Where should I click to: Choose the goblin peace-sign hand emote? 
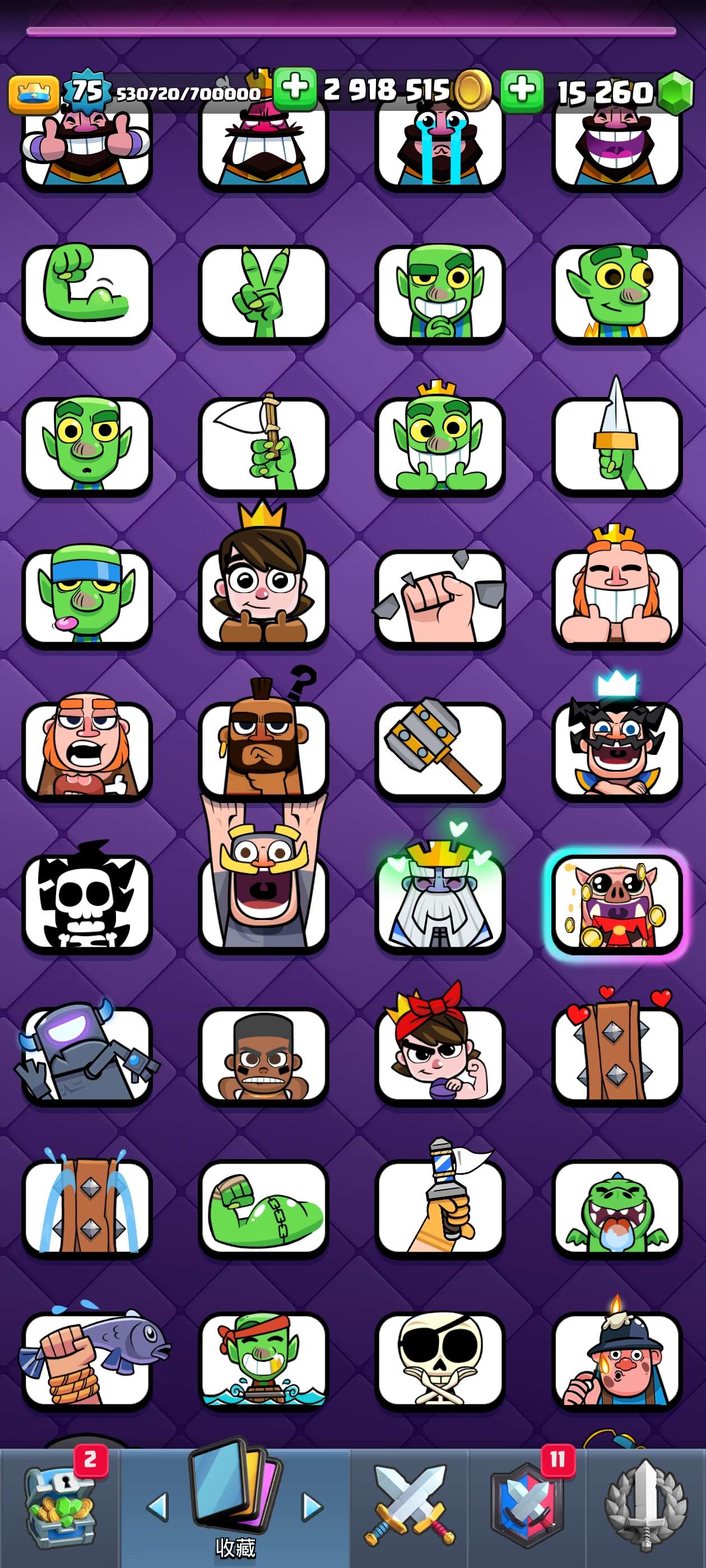coord(263,293)
